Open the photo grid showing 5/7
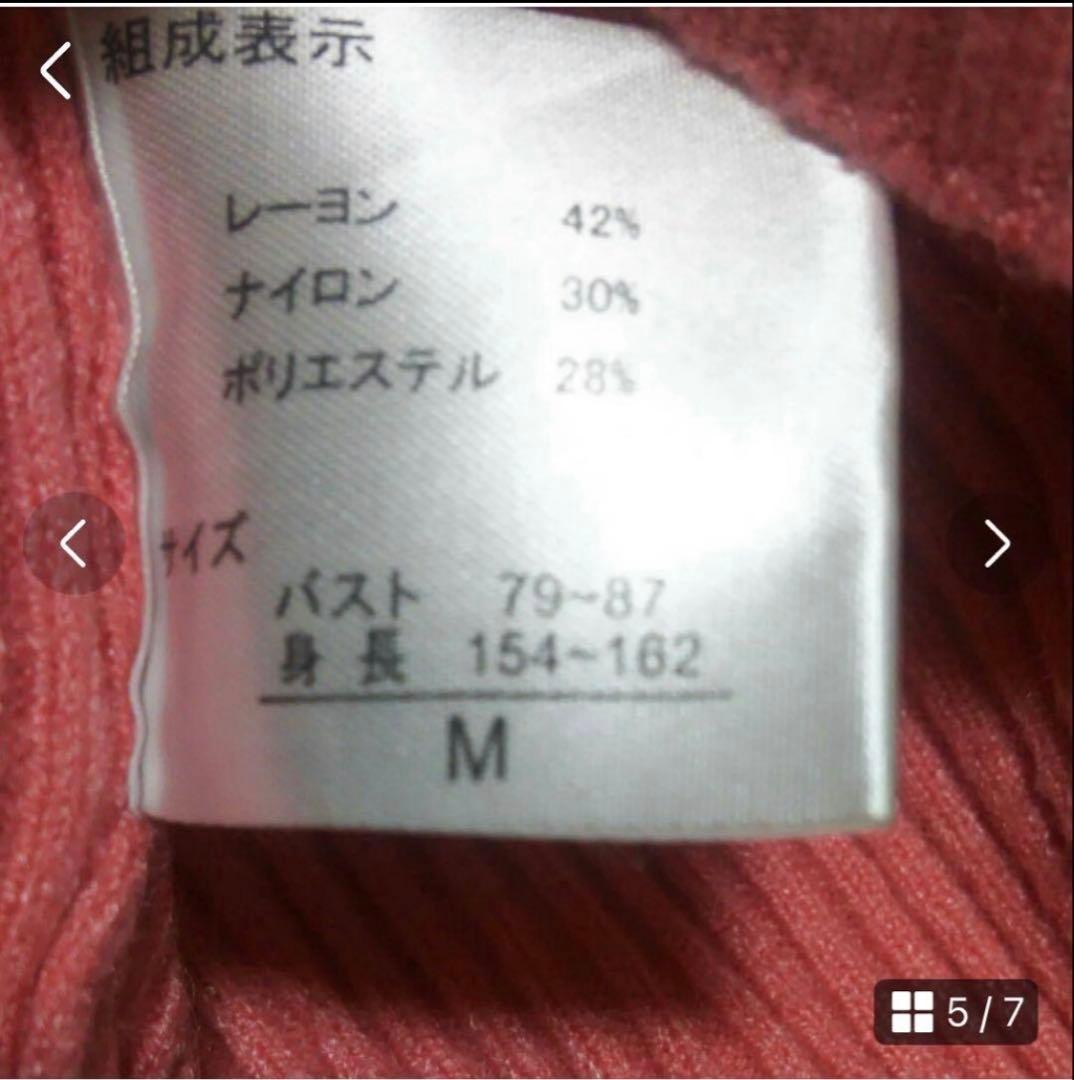1074x1080 pixels. coord(955,1013)
